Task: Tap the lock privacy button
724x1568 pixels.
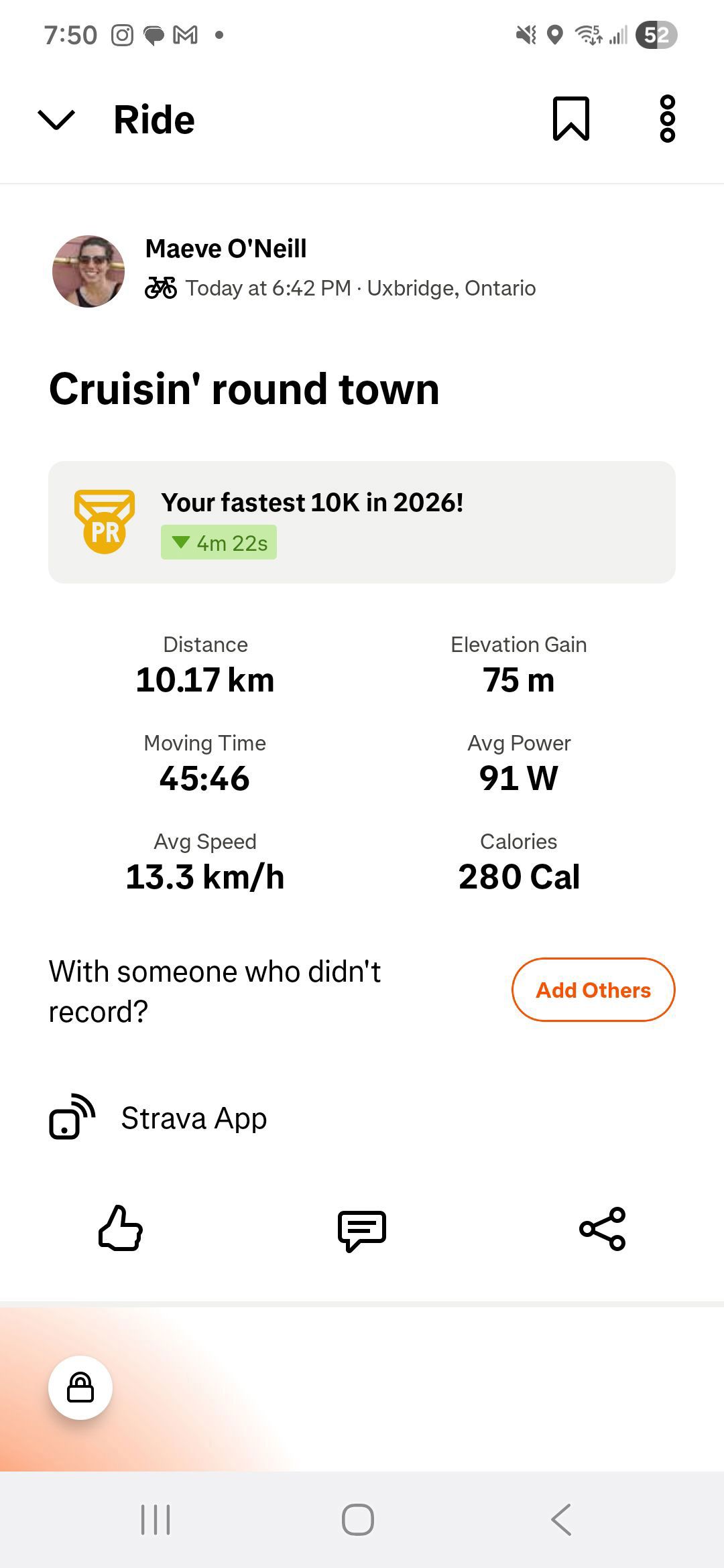Action: pyautogui.click(x=80, y=1388)
